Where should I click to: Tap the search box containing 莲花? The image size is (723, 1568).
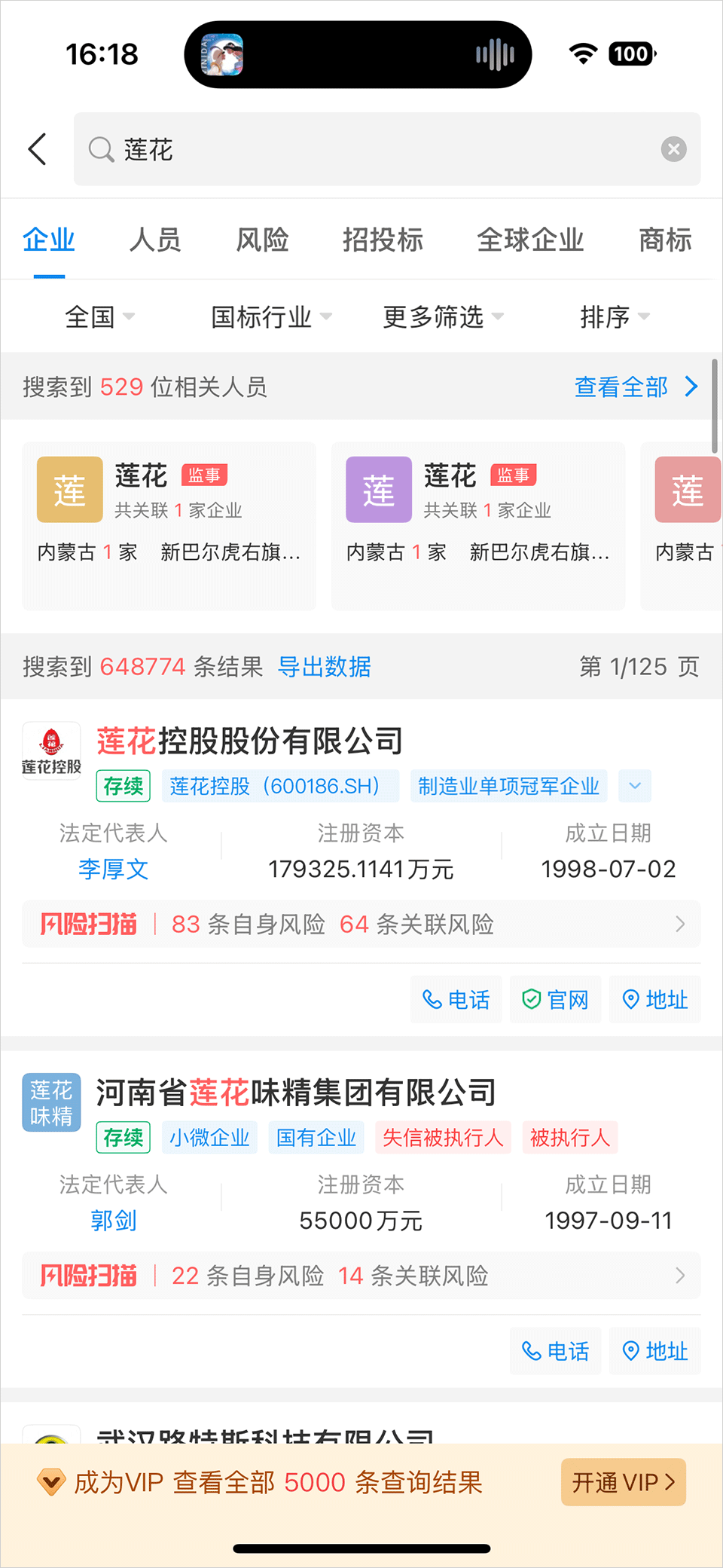pyautogui.click(x=377, y=149)
